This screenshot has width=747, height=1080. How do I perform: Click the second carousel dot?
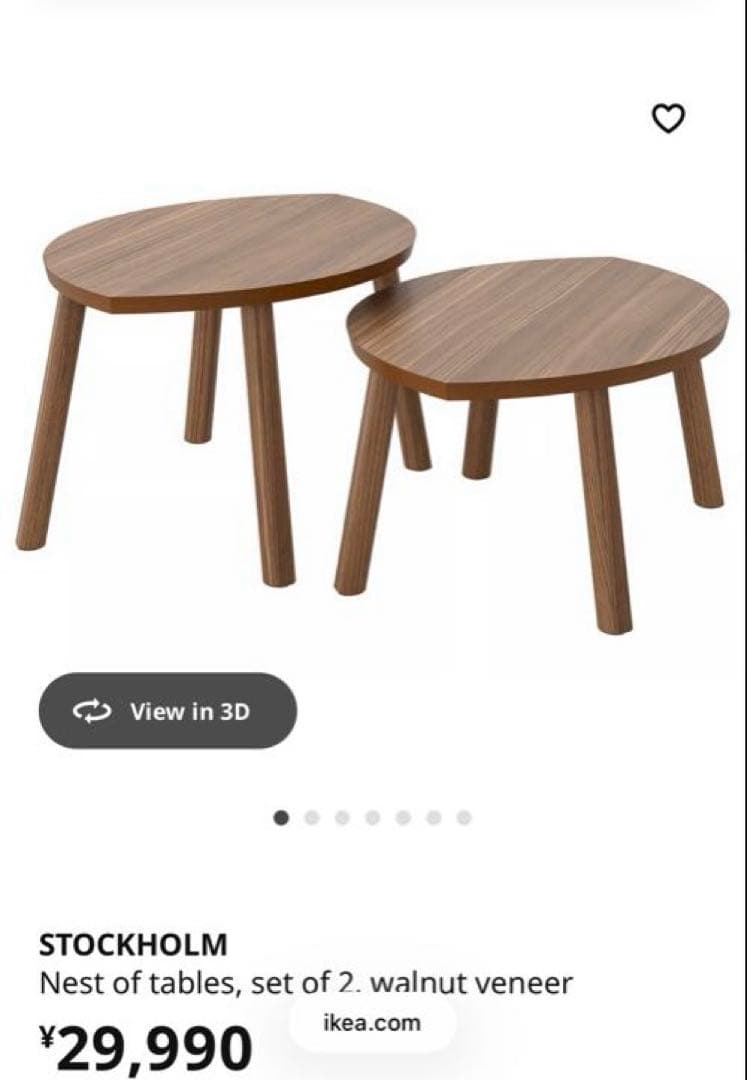pos(309,816)
